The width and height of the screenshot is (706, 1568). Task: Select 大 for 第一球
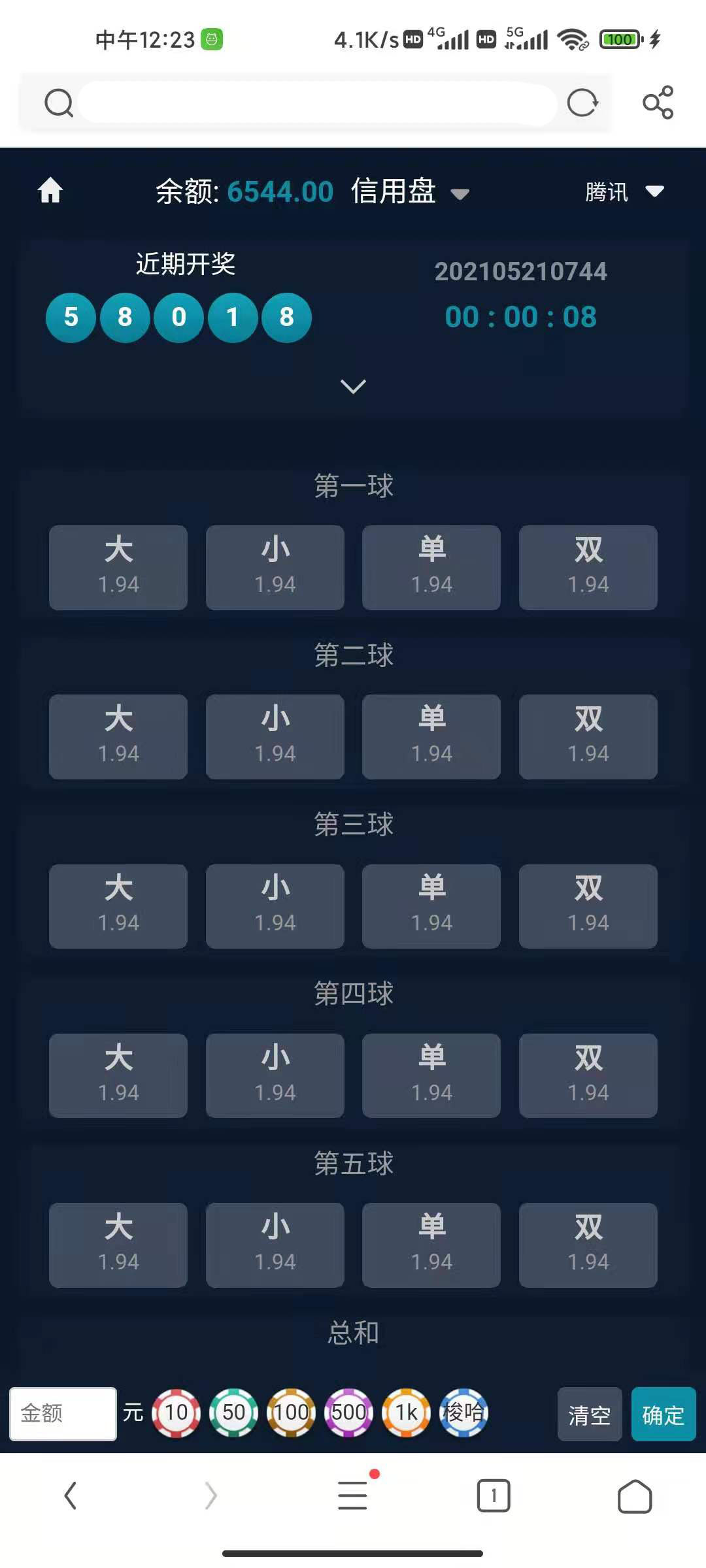click(118, 567)
